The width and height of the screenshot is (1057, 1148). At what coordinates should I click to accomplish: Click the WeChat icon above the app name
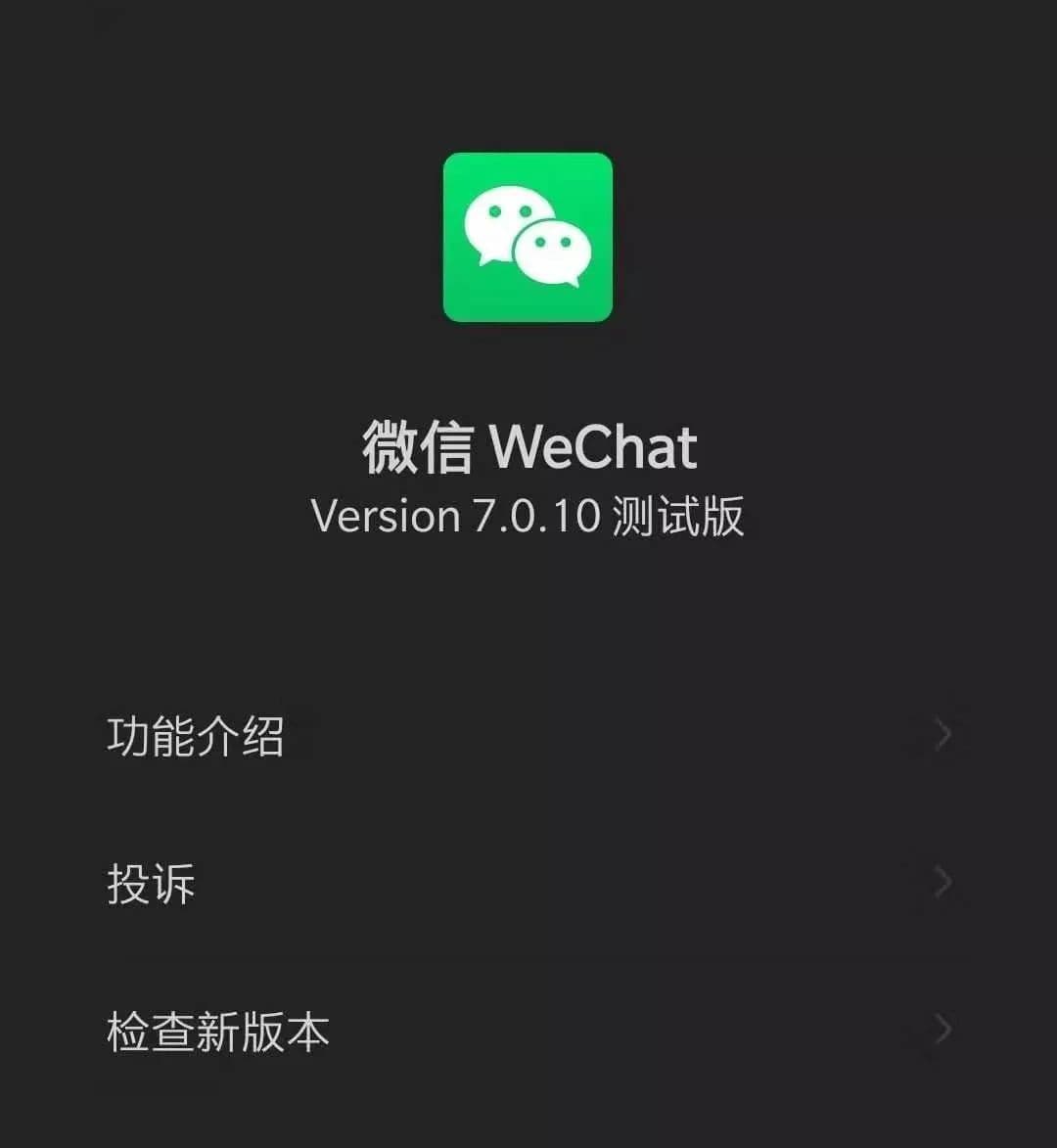click(528, 237)
